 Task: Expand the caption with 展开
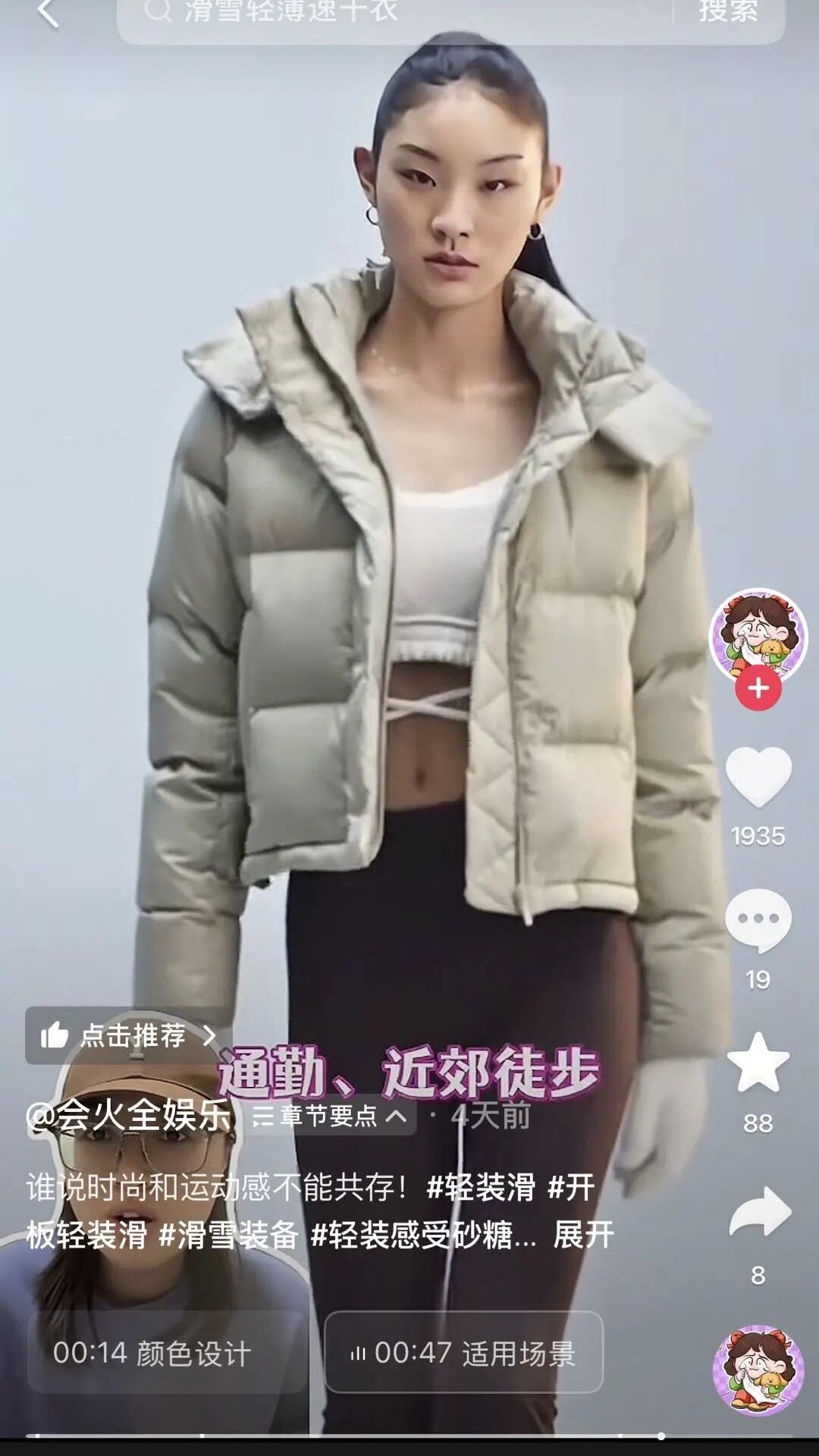[583, 1235]
